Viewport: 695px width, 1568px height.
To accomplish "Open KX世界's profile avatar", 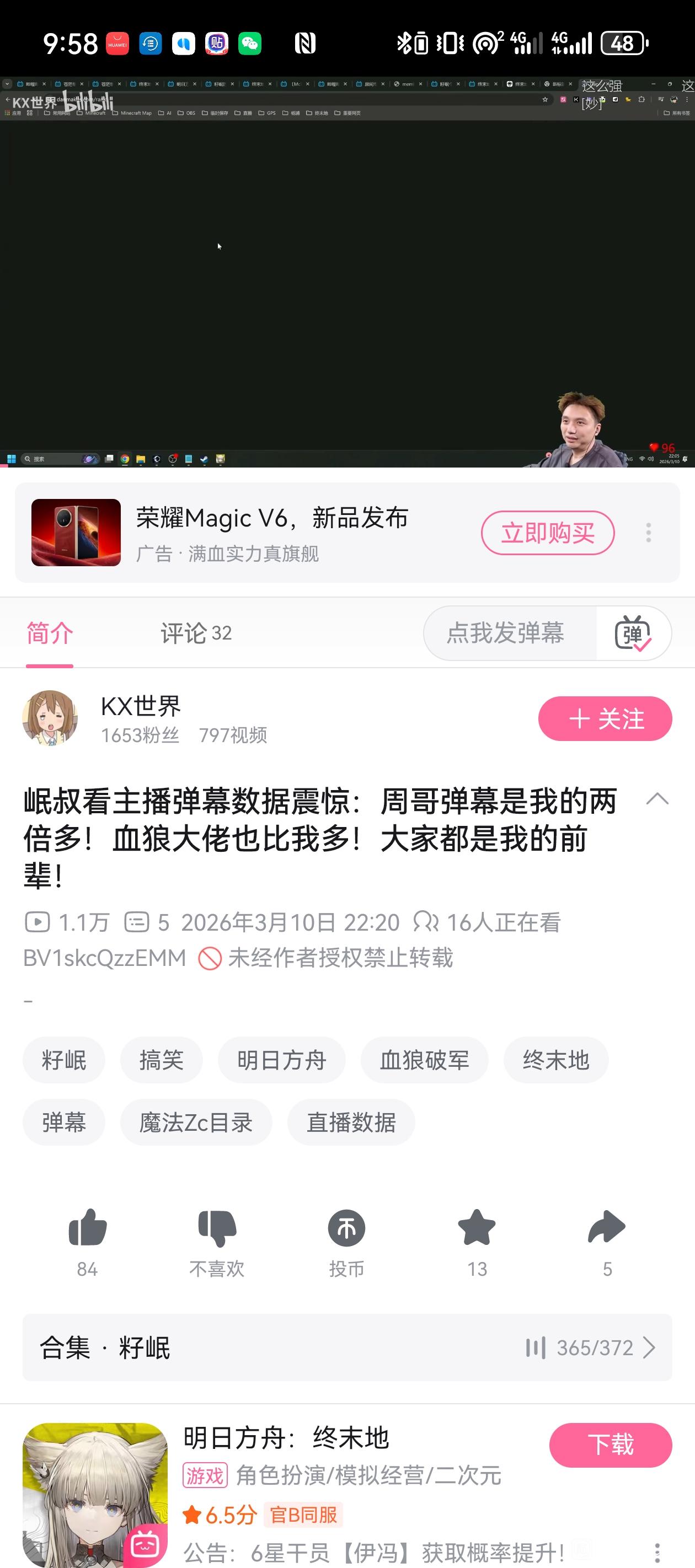I will [50, 718].
